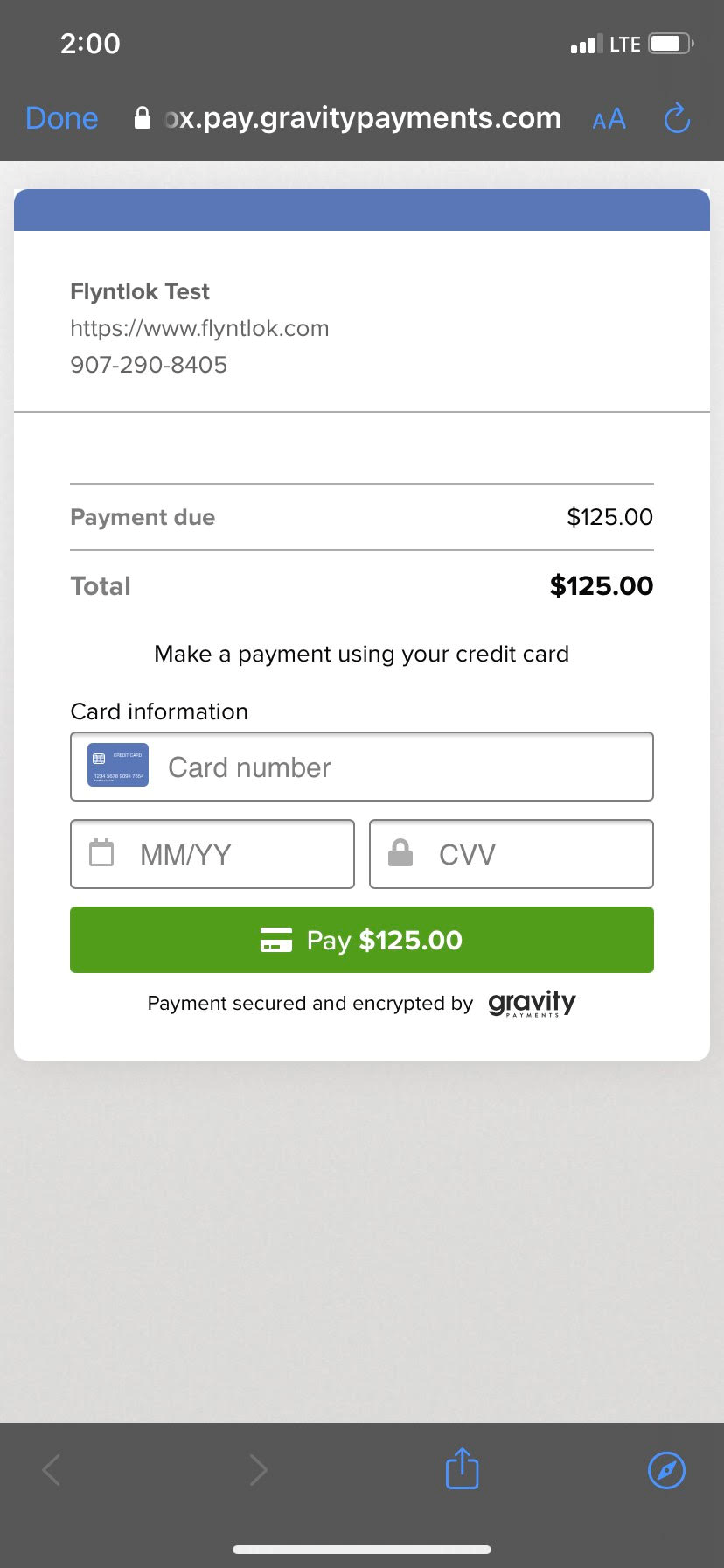Open page in Safari with compass icon
Screen dimensions: 724x1568
tap(666, 1470)
